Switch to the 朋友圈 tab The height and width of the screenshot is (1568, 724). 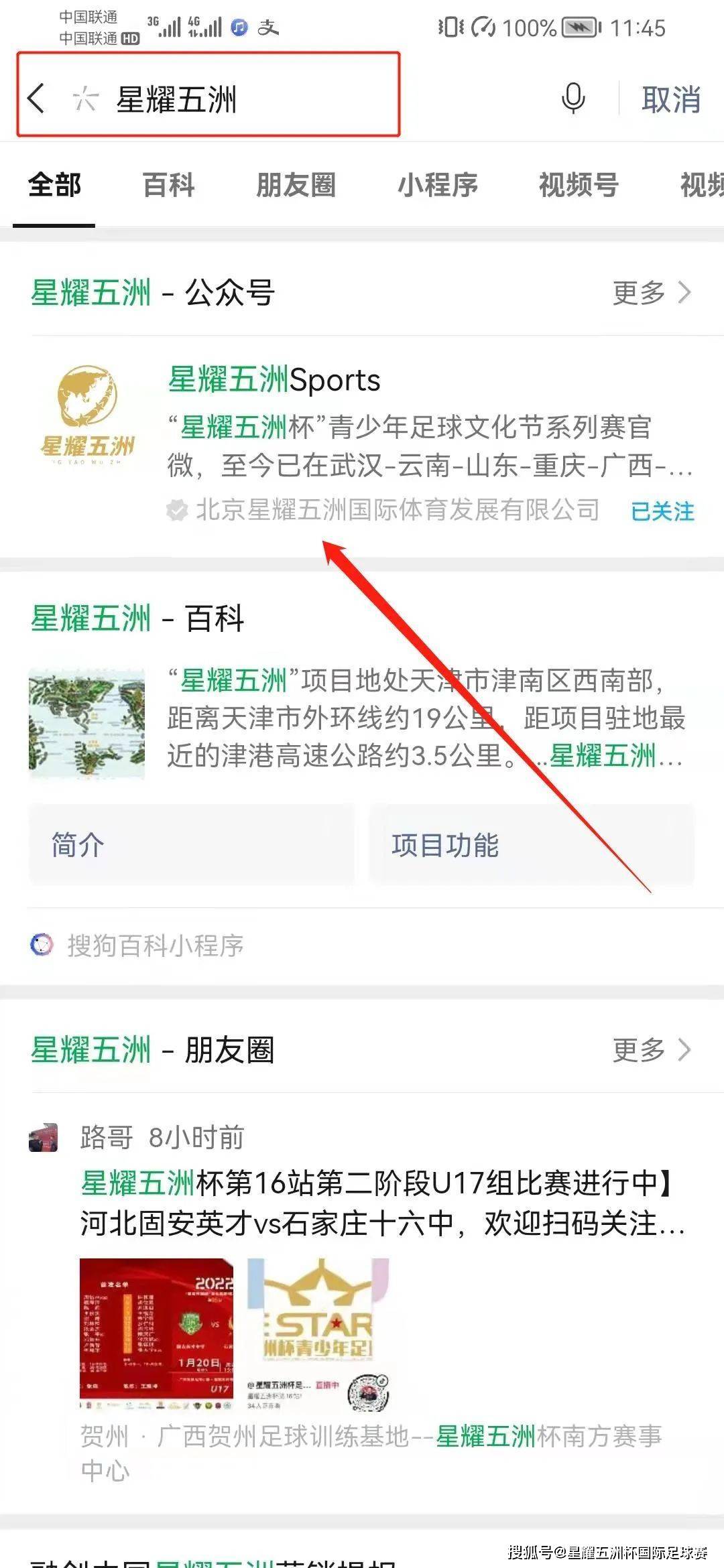click(x=296, y=185)
